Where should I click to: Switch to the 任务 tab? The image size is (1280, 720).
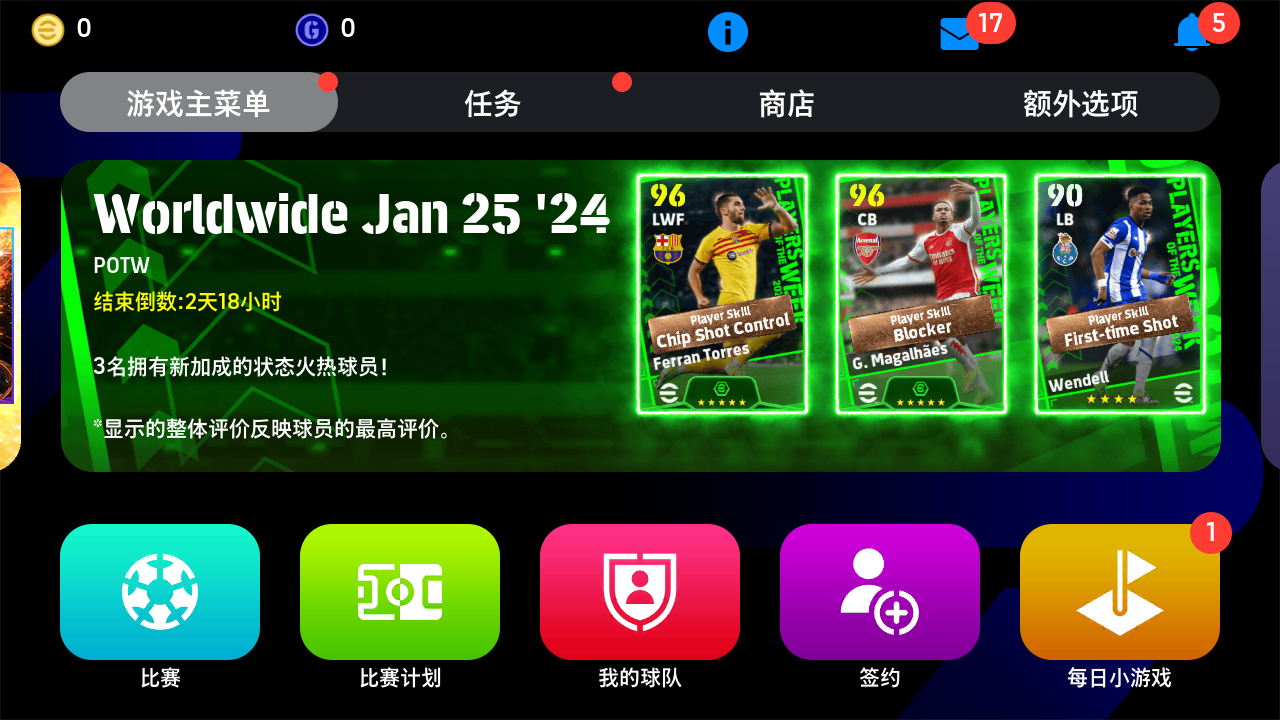point(492,103)
